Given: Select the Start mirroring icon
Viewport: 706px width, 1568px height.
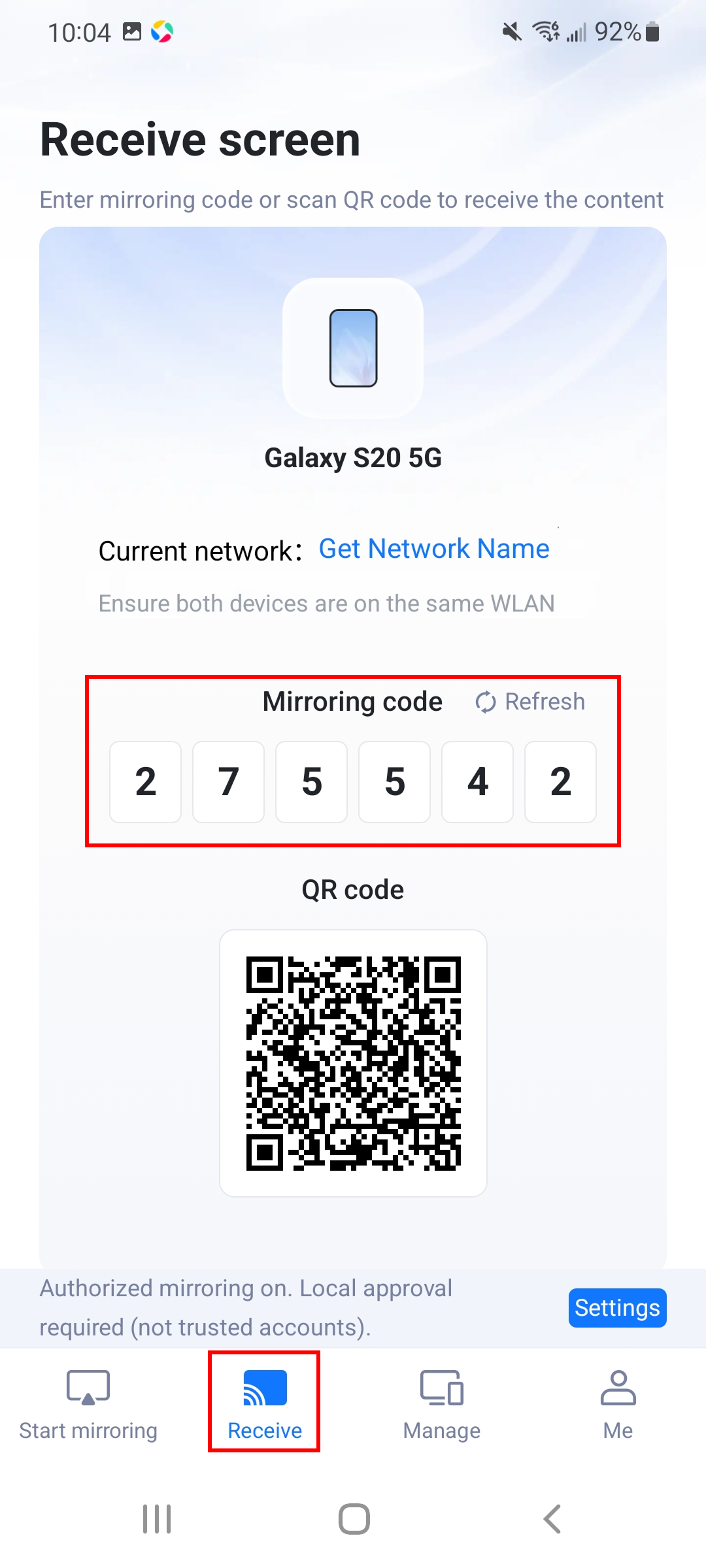Looking at the screenshot, I should click(87, 1387).
